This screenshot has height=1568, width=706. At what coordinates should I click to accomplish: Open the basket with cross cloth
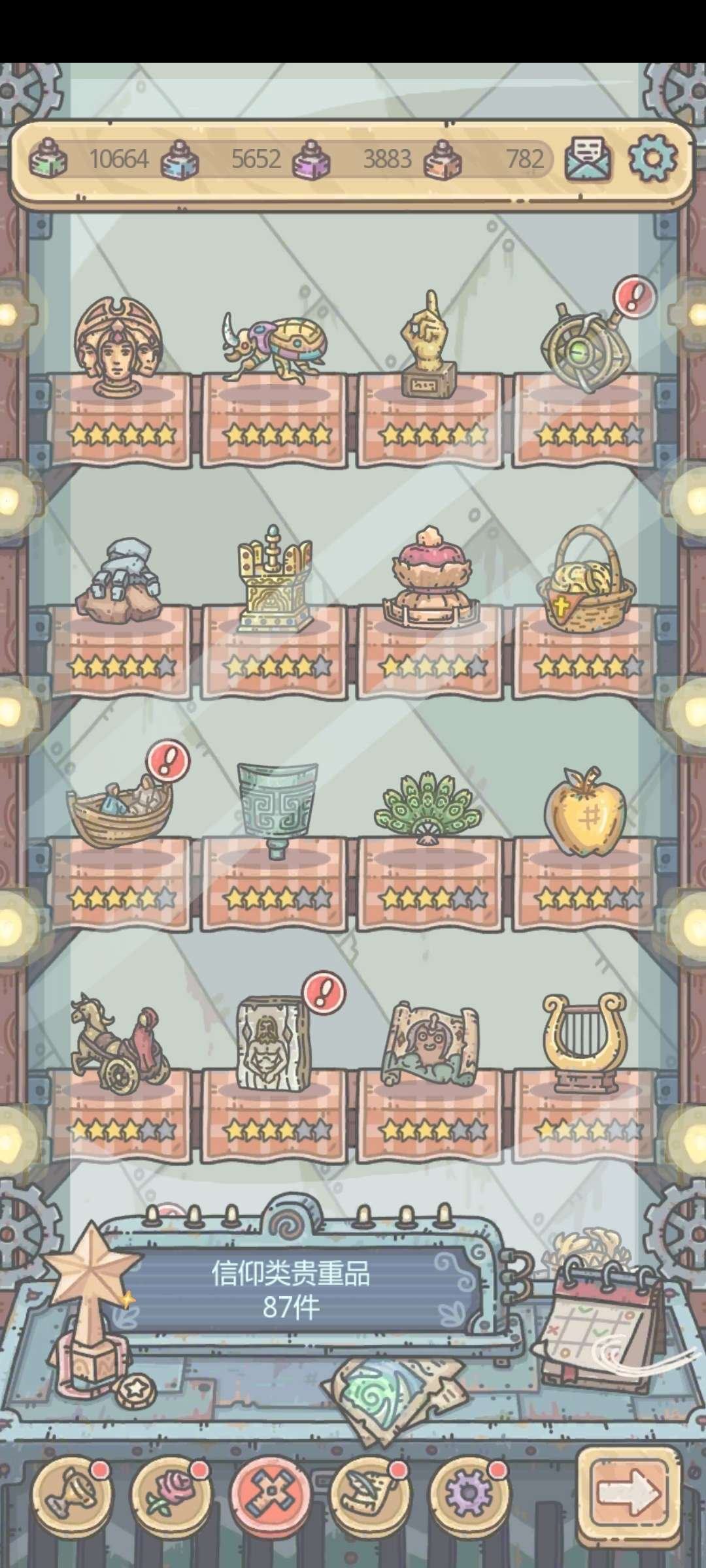point(585,581)
